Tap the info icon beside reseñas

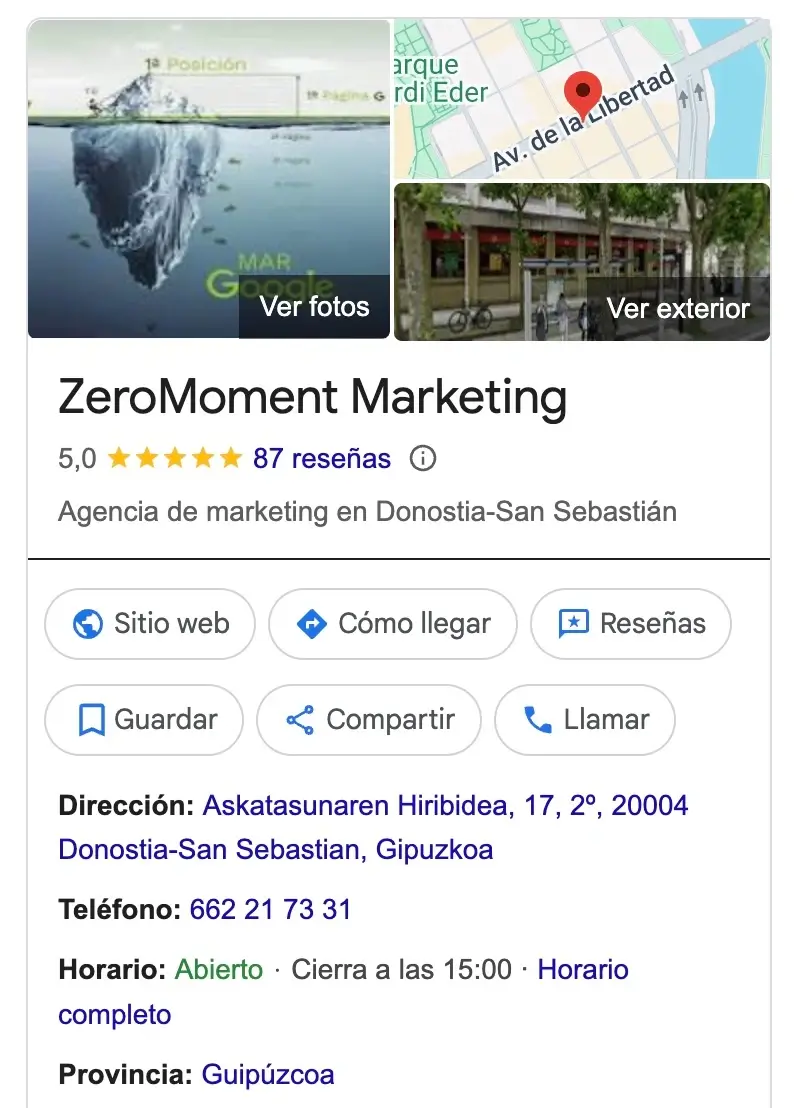424,459
